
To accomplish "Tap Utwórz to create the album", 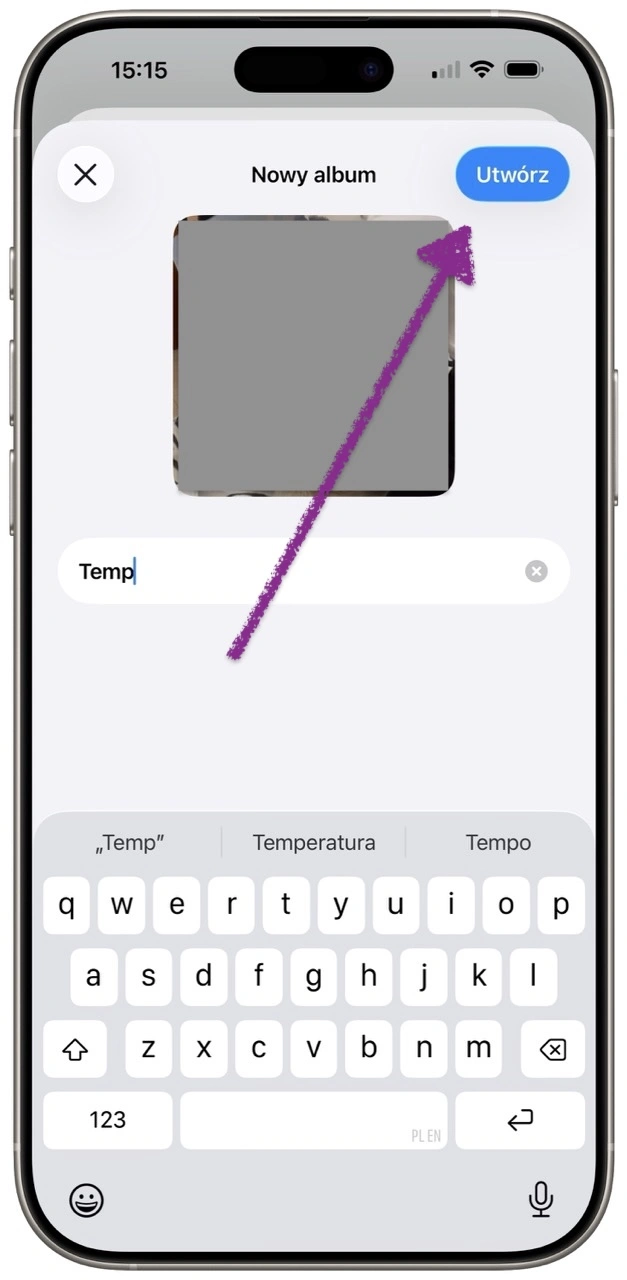I will click(512, 175).
